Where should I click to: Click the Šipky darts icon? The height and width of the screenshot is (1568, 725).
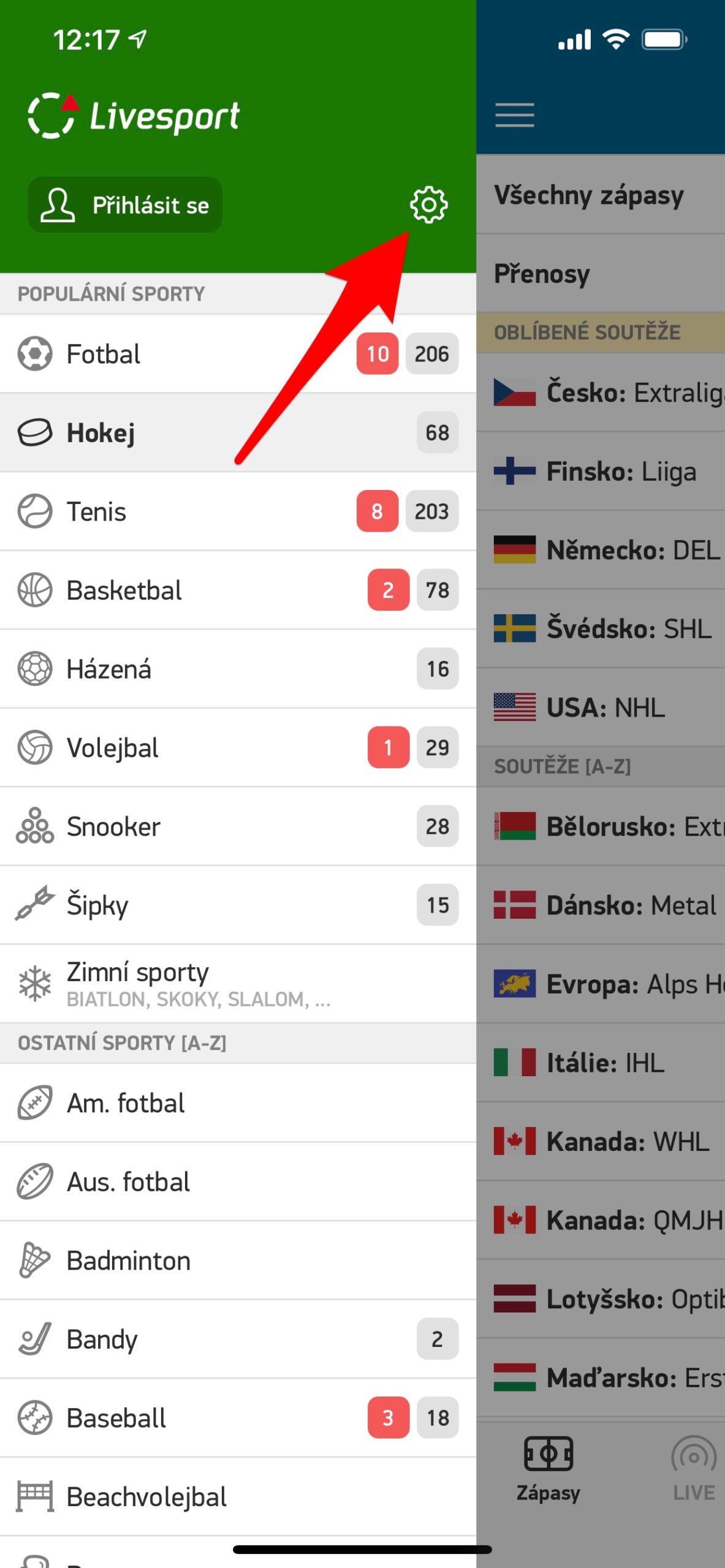pyautogui.click(x=35, y=905)
